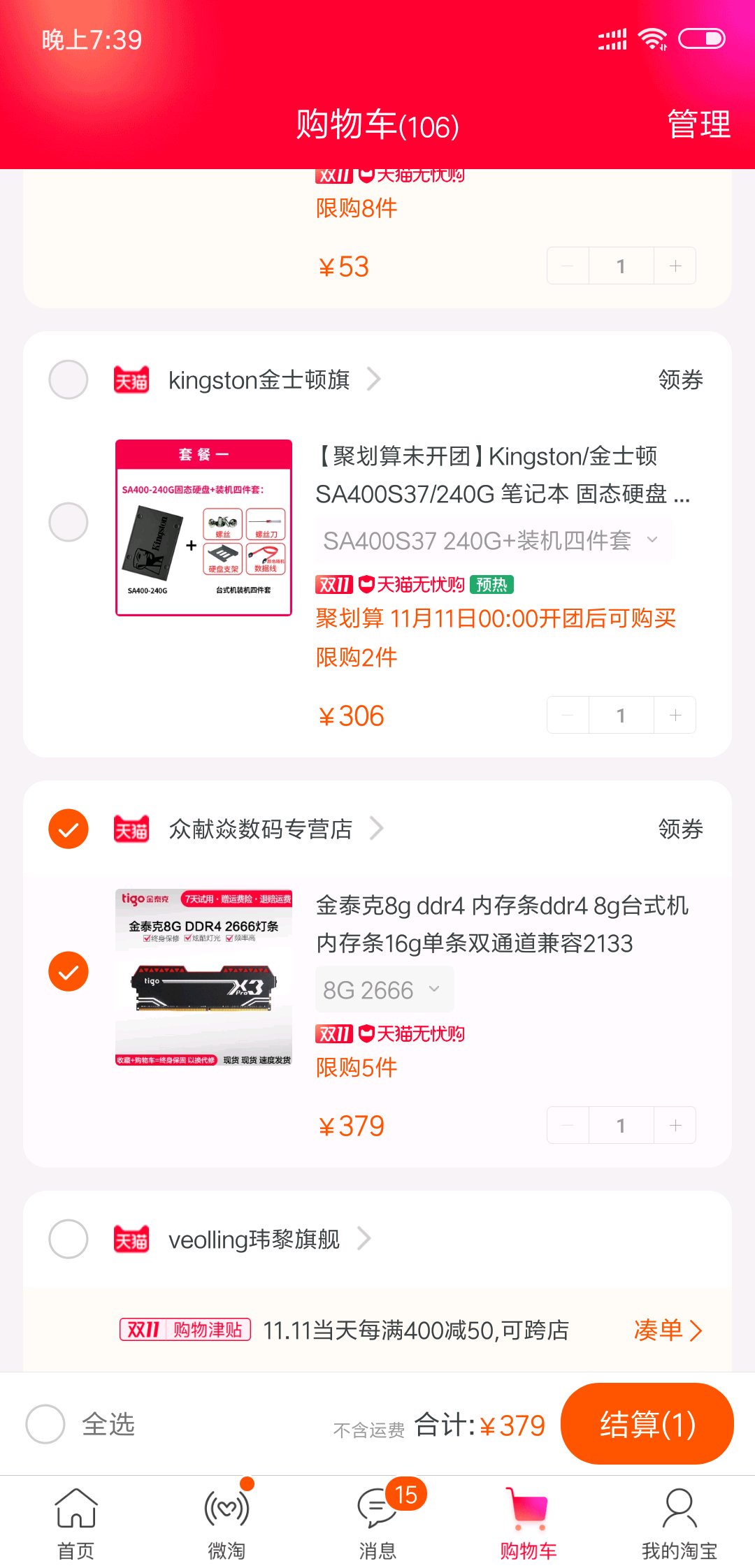Select the veolling玮黎旗舰 store checkbox

click(69, 1239)
